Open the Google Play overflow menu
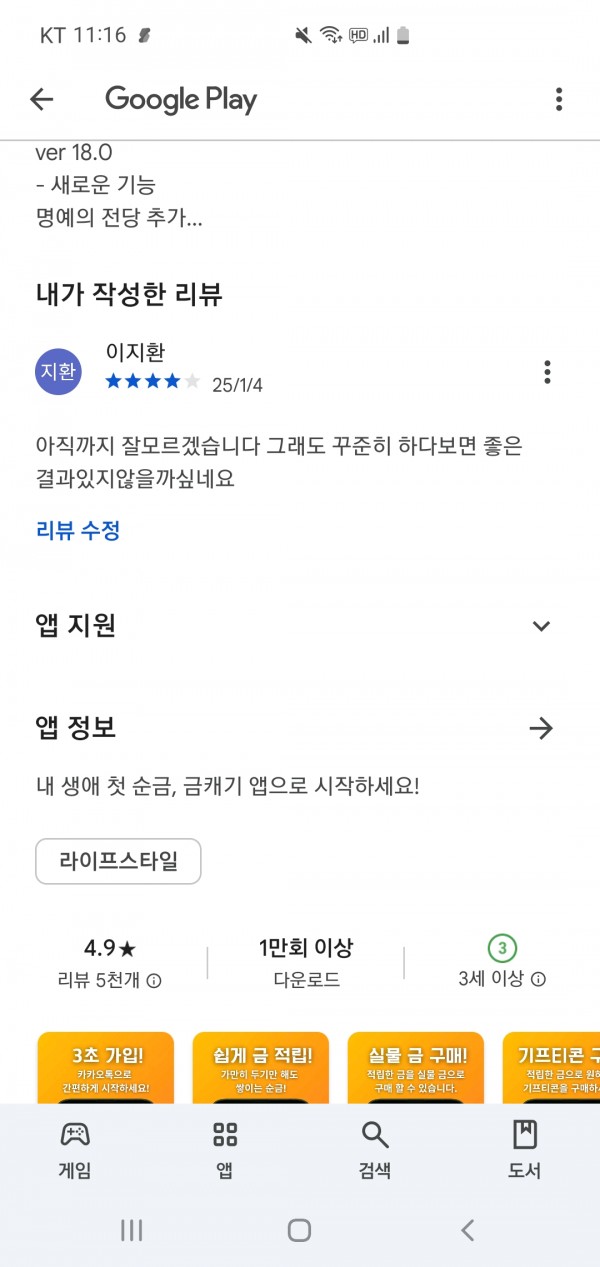 pyautogui.click(x=558, y=99)
